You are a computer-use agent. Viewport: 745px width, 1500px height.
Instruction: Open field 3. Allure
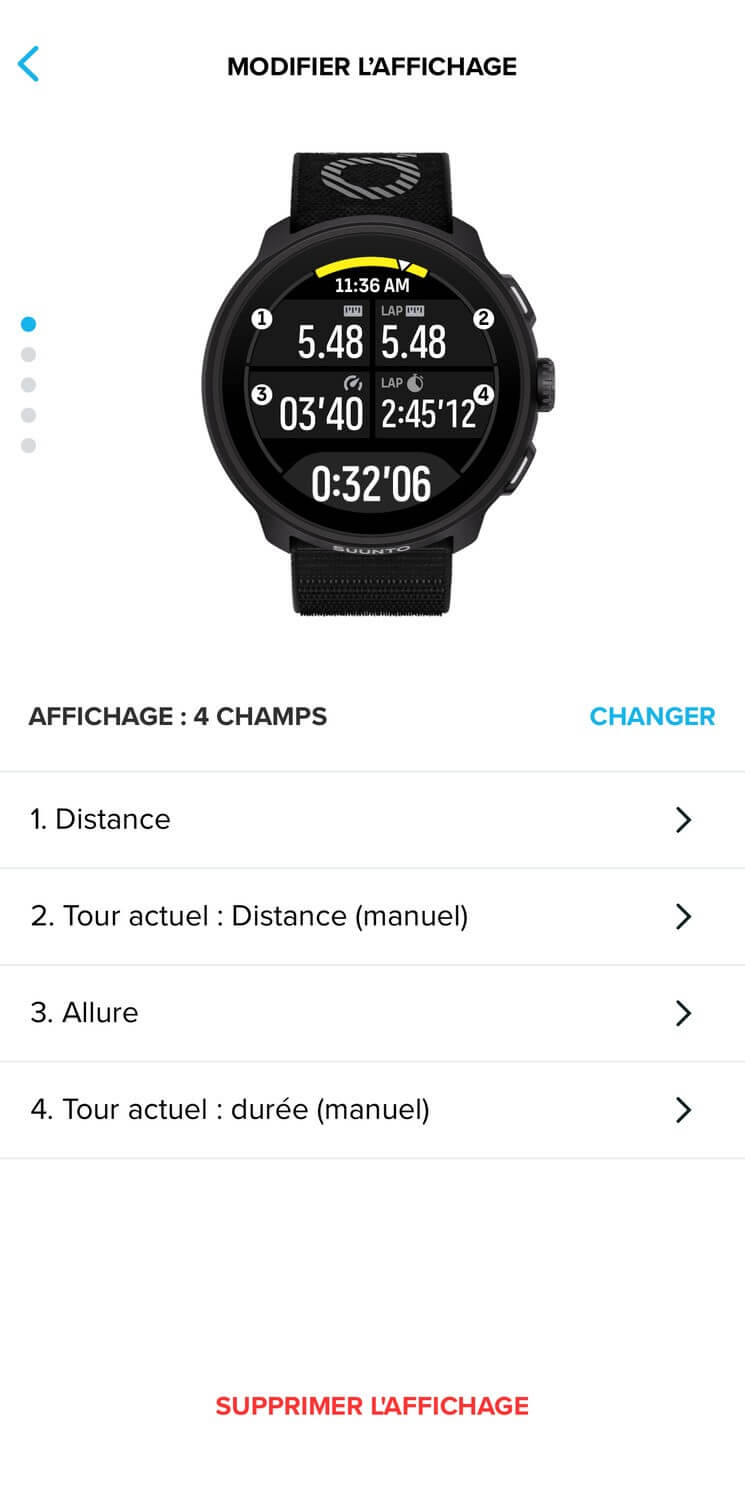(372, 1013)
